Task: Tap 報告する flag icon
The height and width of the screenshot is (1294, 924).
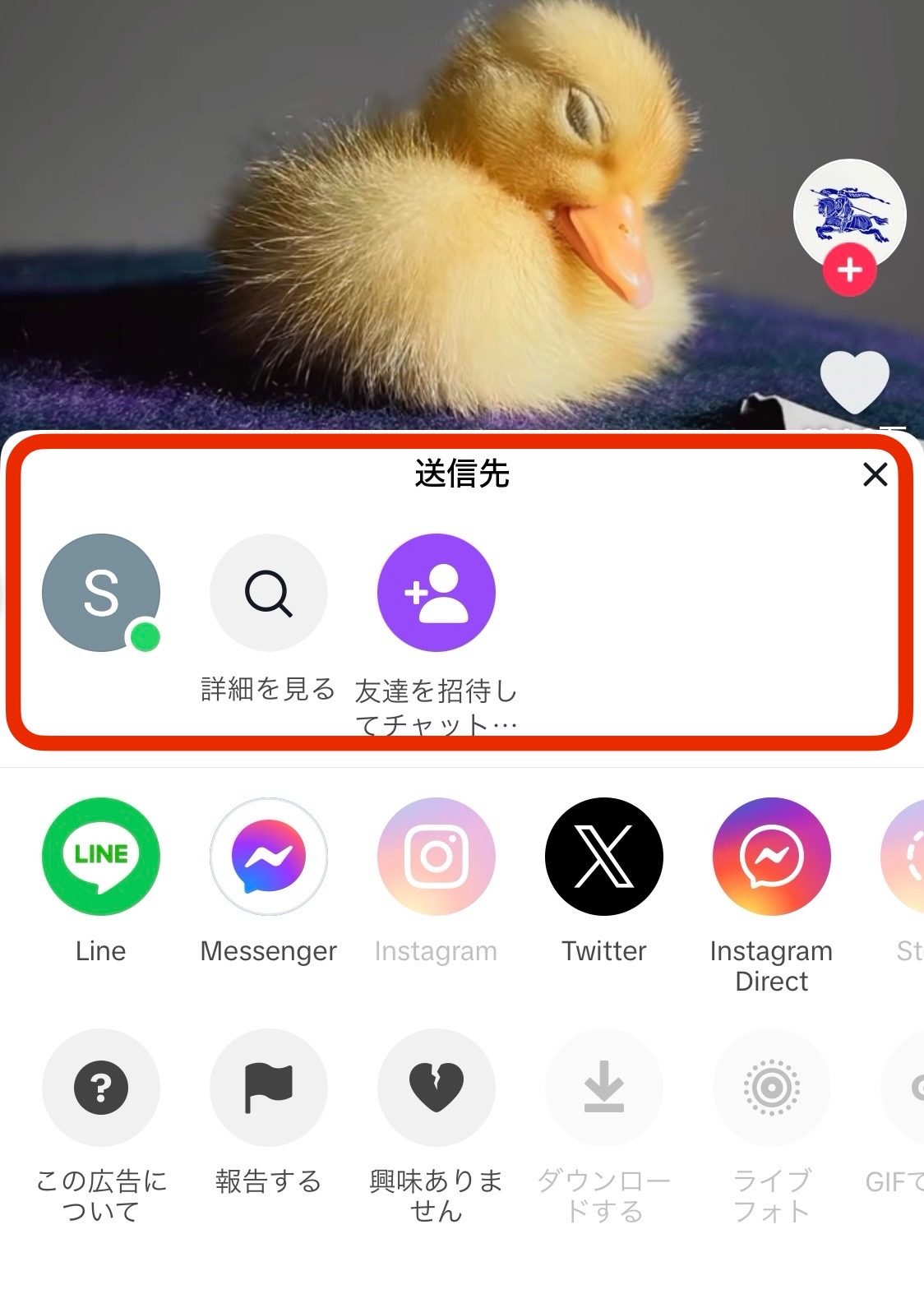Action: (x=269, y=1088)
